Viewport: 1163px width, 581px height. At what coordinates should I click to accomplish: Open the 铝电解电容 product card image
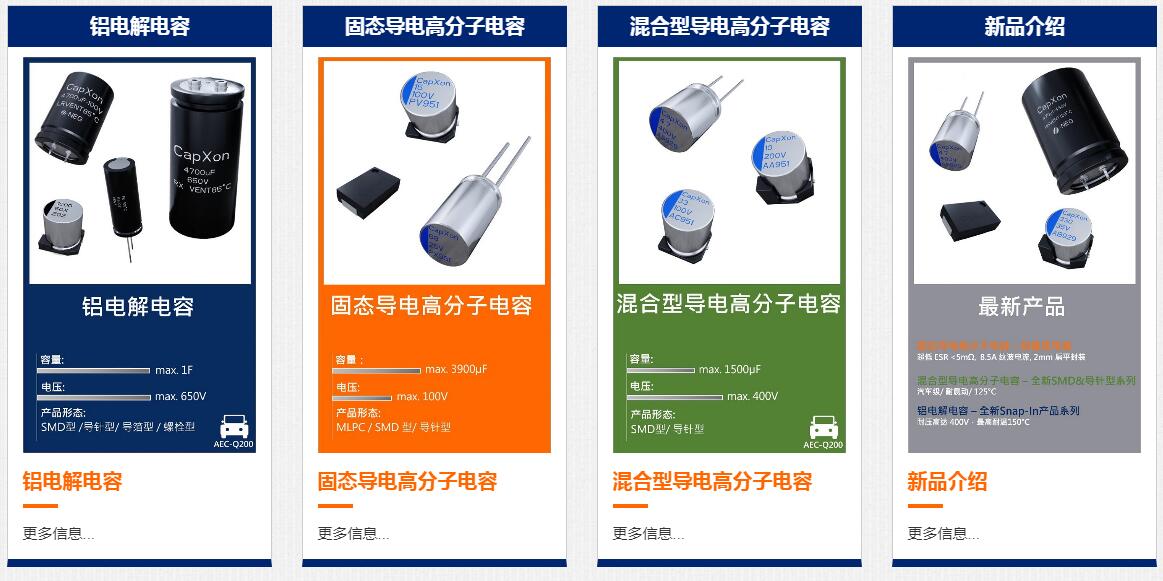point(139,255)
